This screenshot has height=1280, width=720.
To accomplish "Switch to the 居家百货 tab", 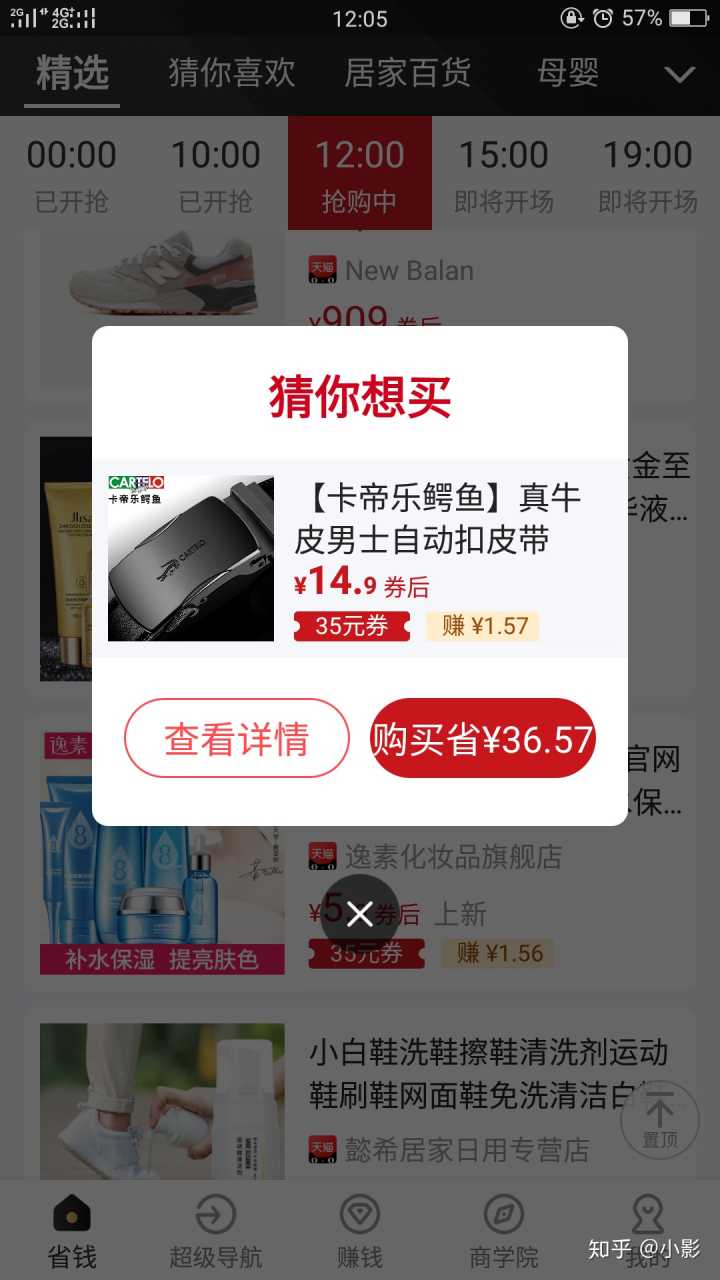I will pos(407,73).
